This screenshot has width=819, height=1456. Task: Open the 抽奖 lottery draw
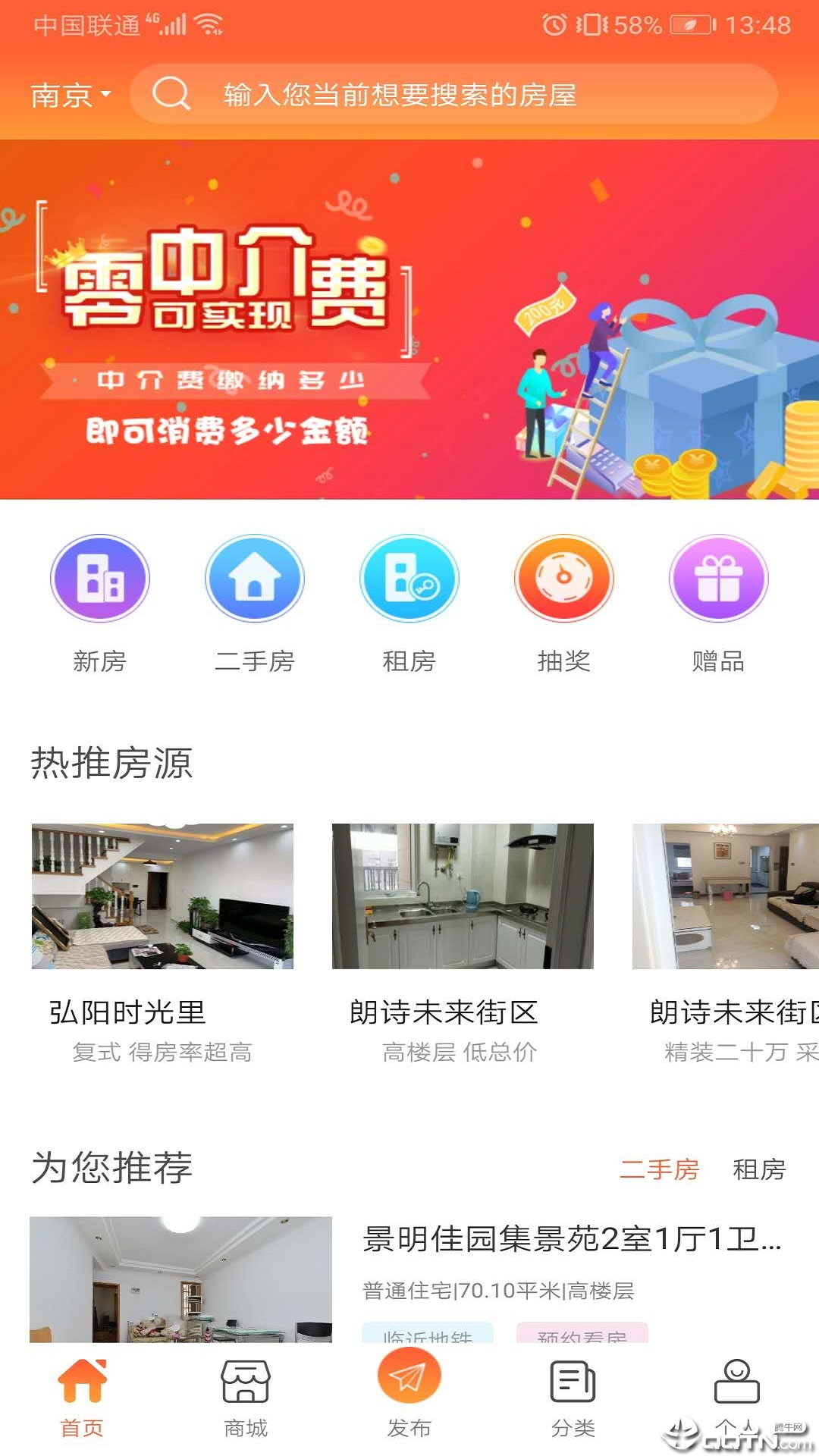pos(564,579)
